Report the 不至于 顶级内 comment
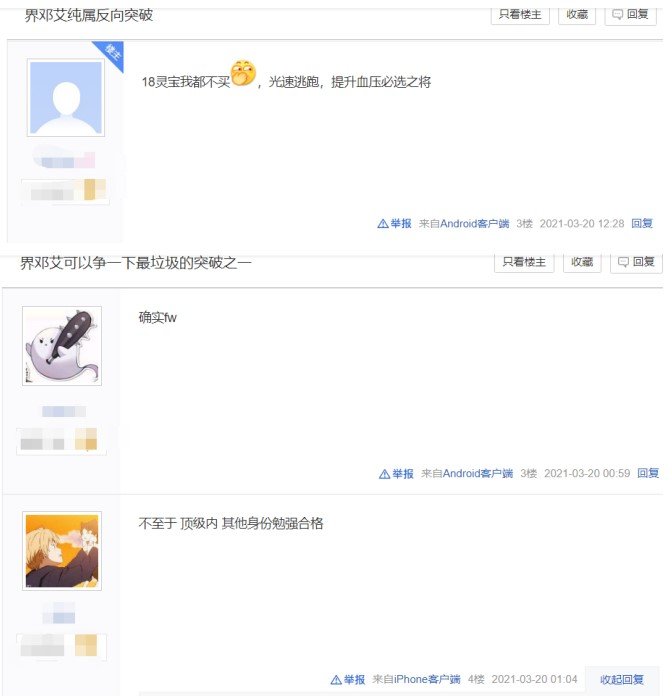 pos(348,680)
